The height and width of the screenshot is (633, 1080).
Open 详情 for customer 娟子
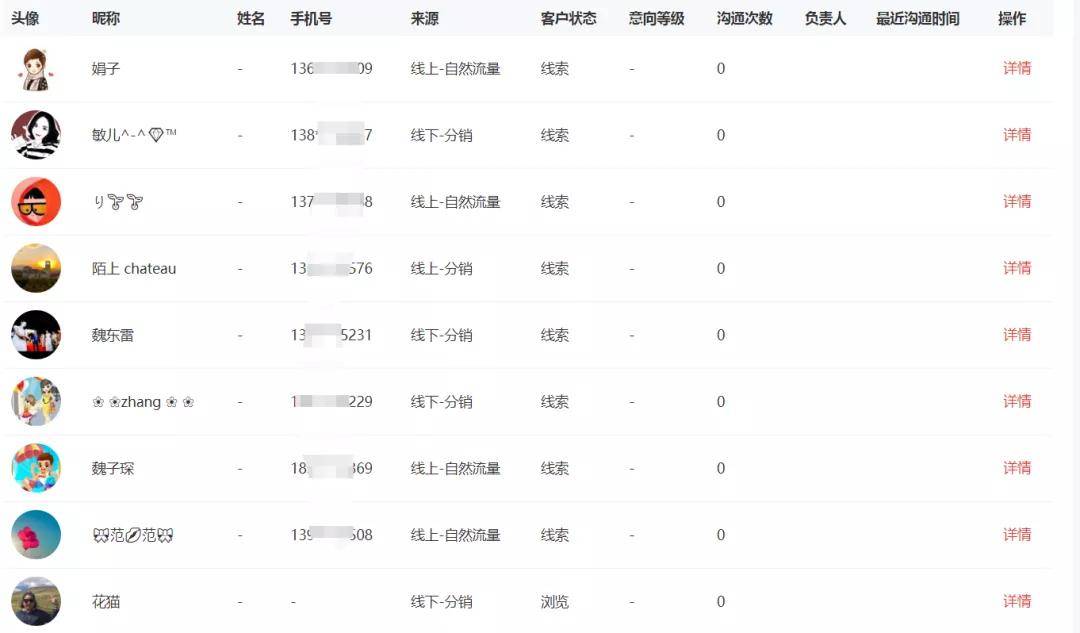point(1017,68)
